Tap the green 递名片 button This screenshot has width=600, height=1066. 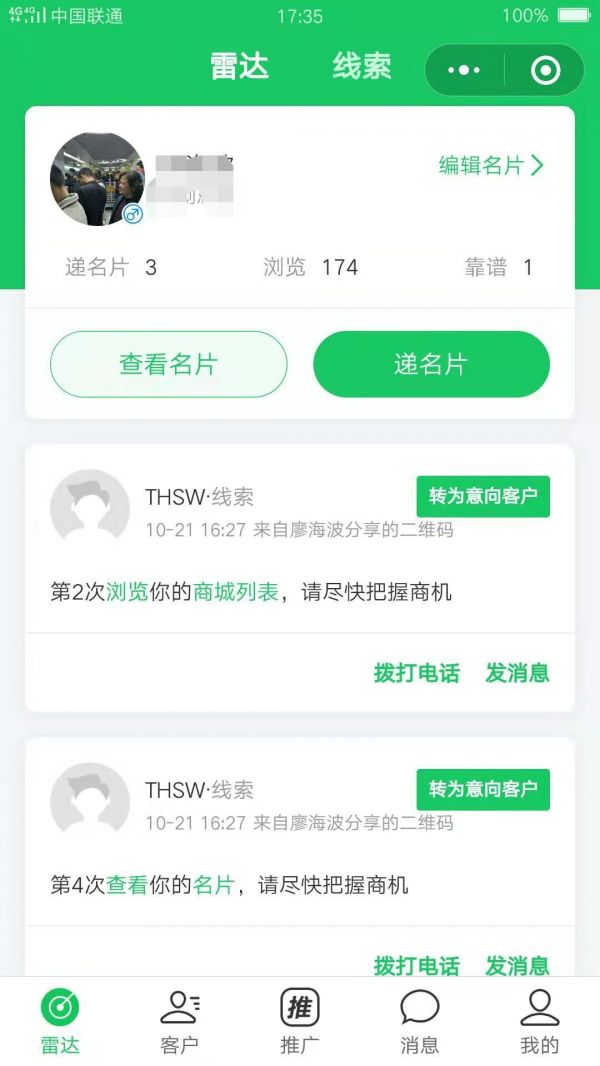(431, 365)
